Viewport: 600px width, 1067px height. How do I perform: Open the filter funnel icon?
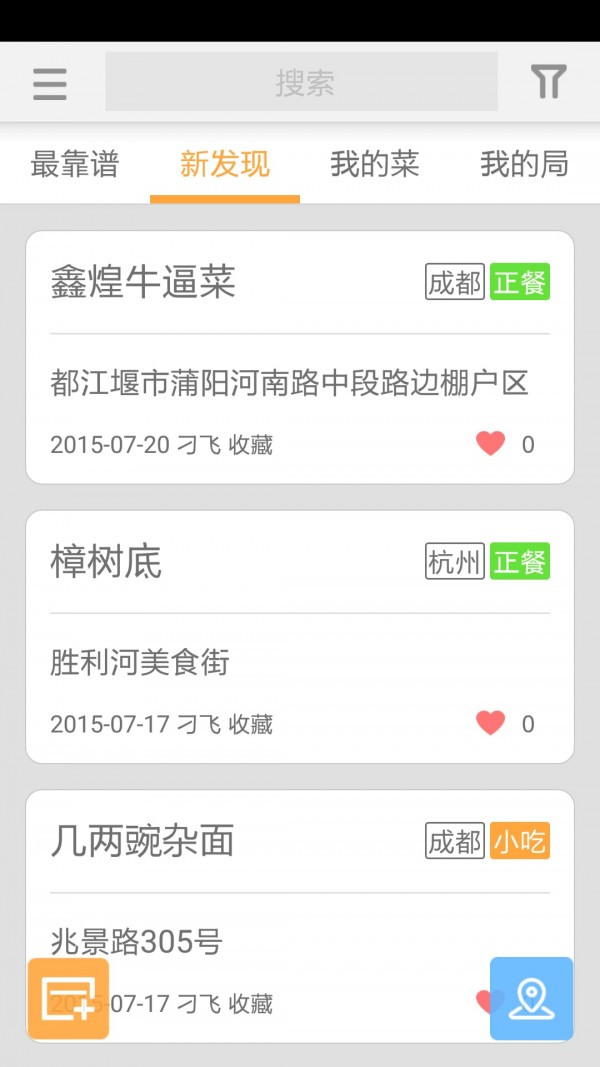click(x=548, y=82)
